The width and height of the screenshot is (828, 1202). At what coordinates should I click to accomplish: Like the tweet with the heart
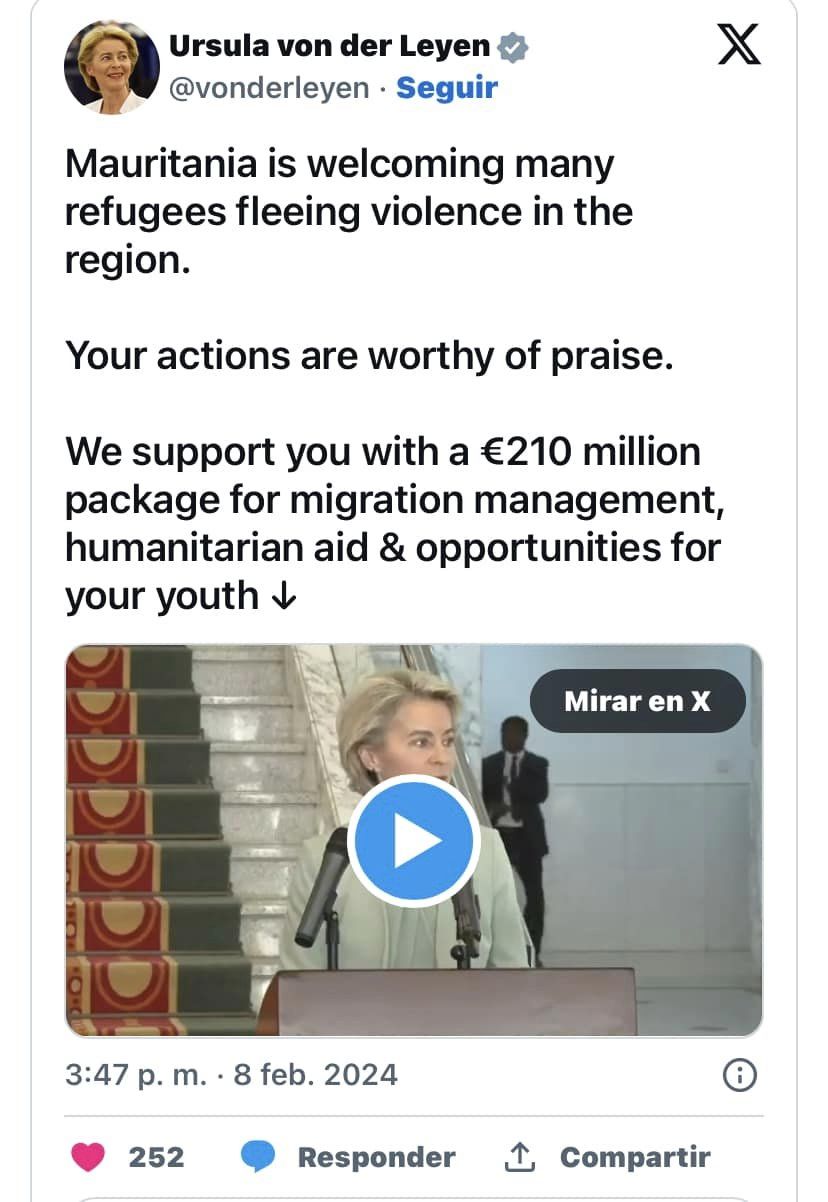coord(90,1157)
